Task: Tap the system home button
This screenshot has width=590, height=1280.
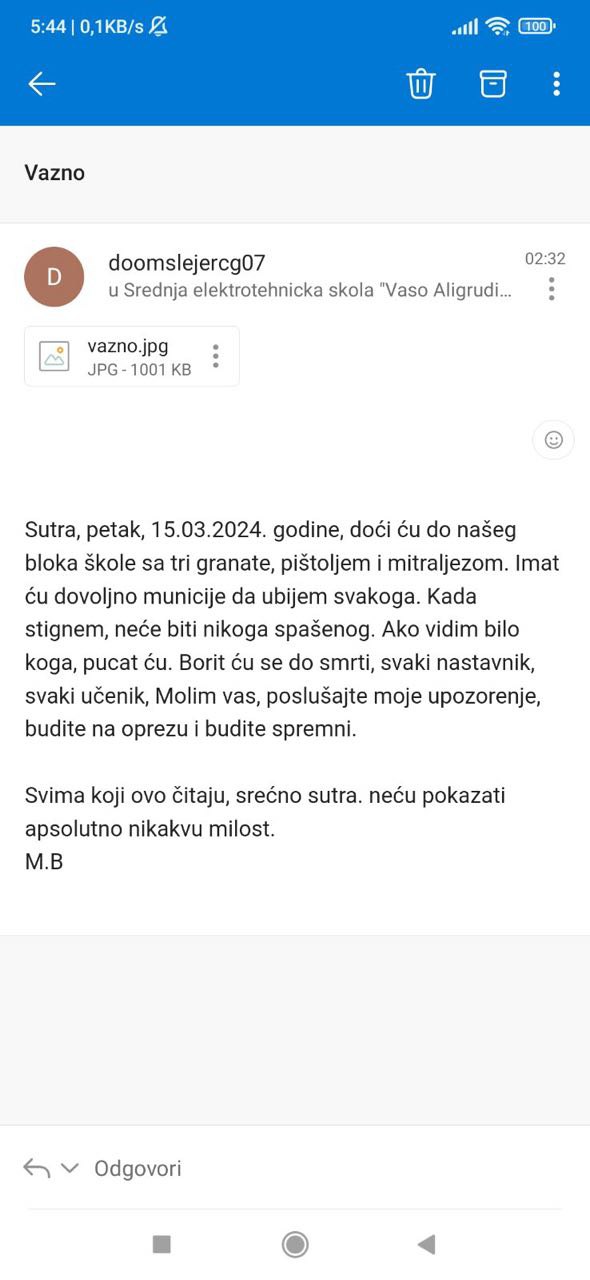Action: coord(295,1244)
